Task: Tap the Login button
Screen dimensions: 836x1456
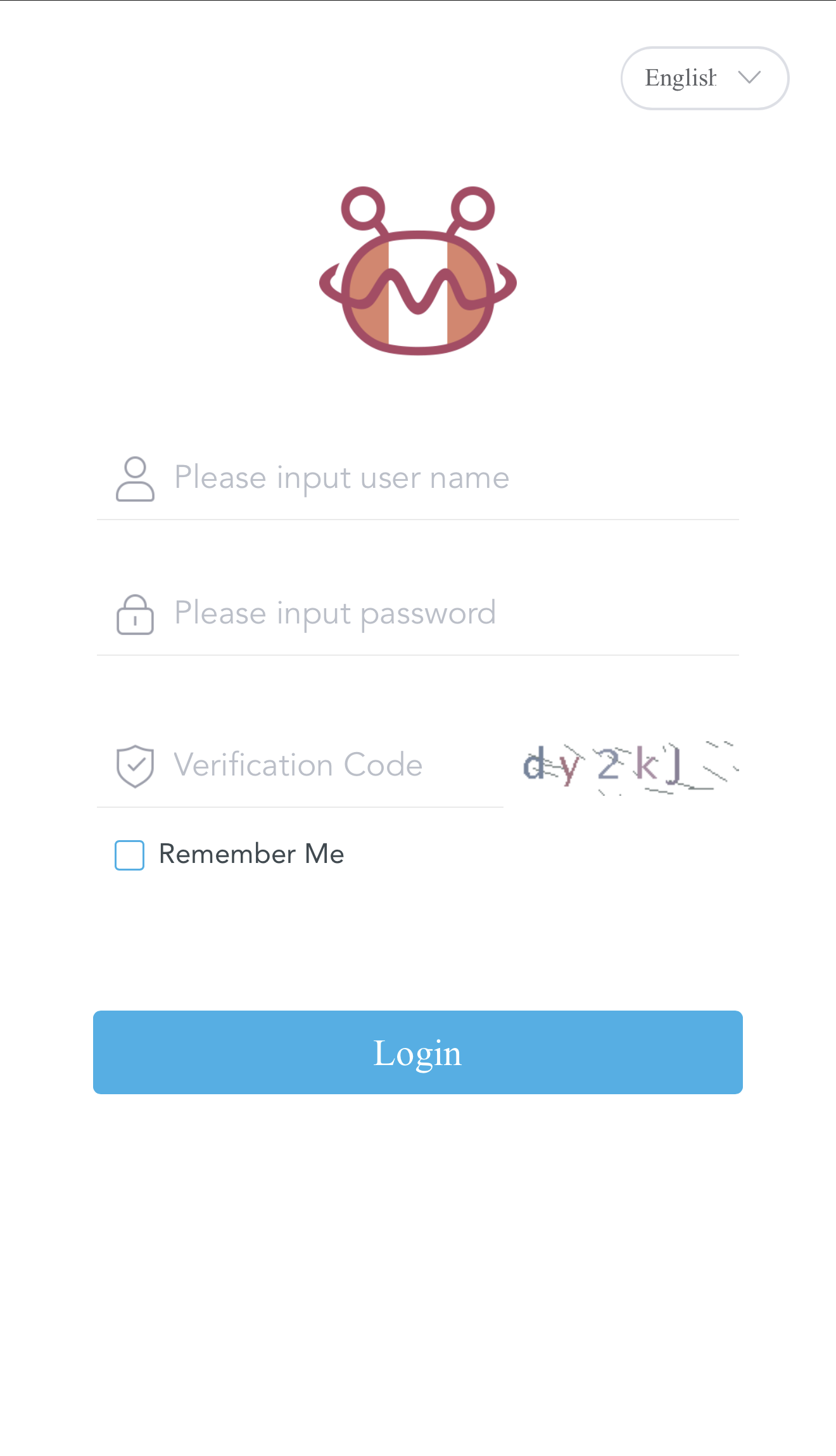Action: 418,1052
